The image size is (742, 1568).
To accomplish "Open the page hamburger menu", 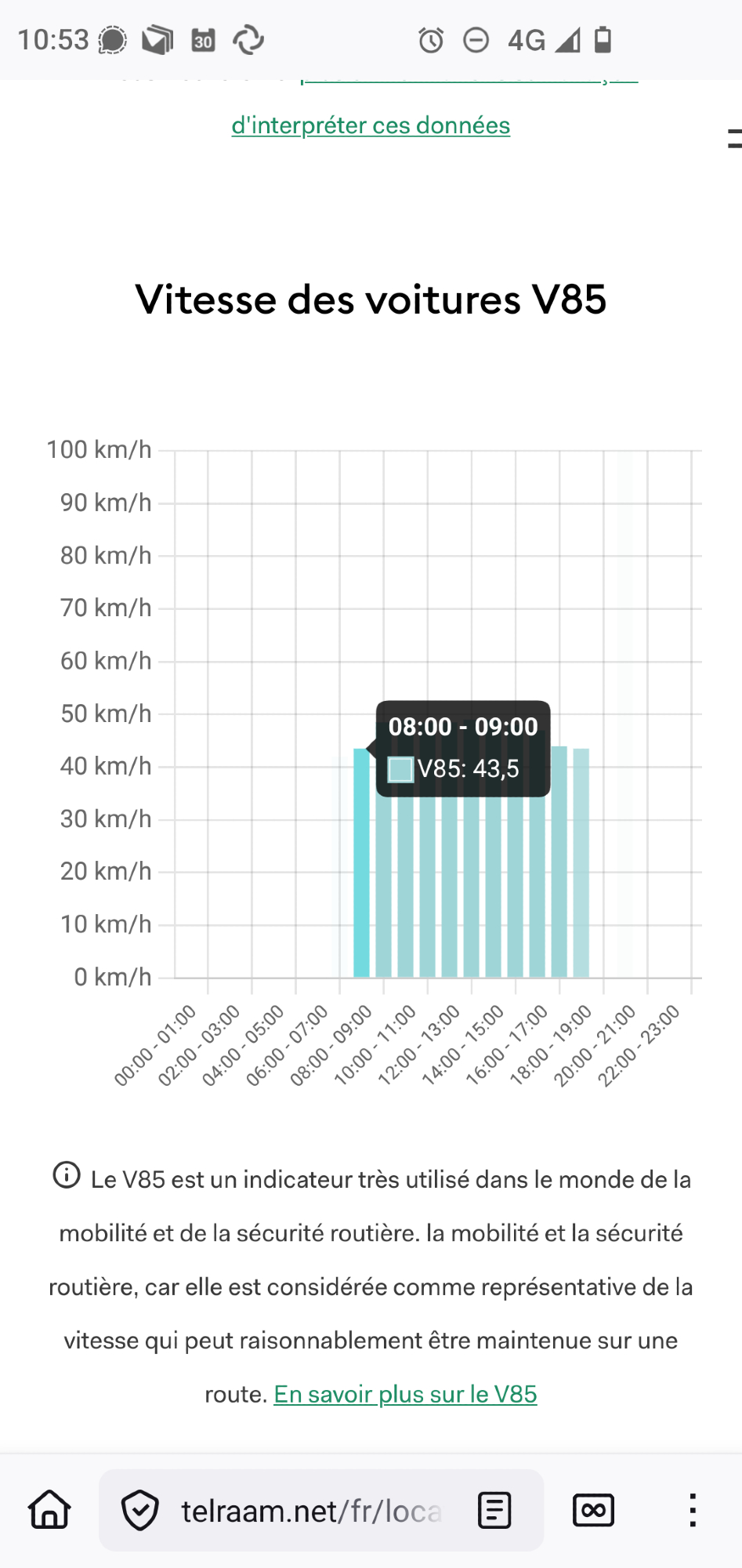I will (x=734, y=139).
